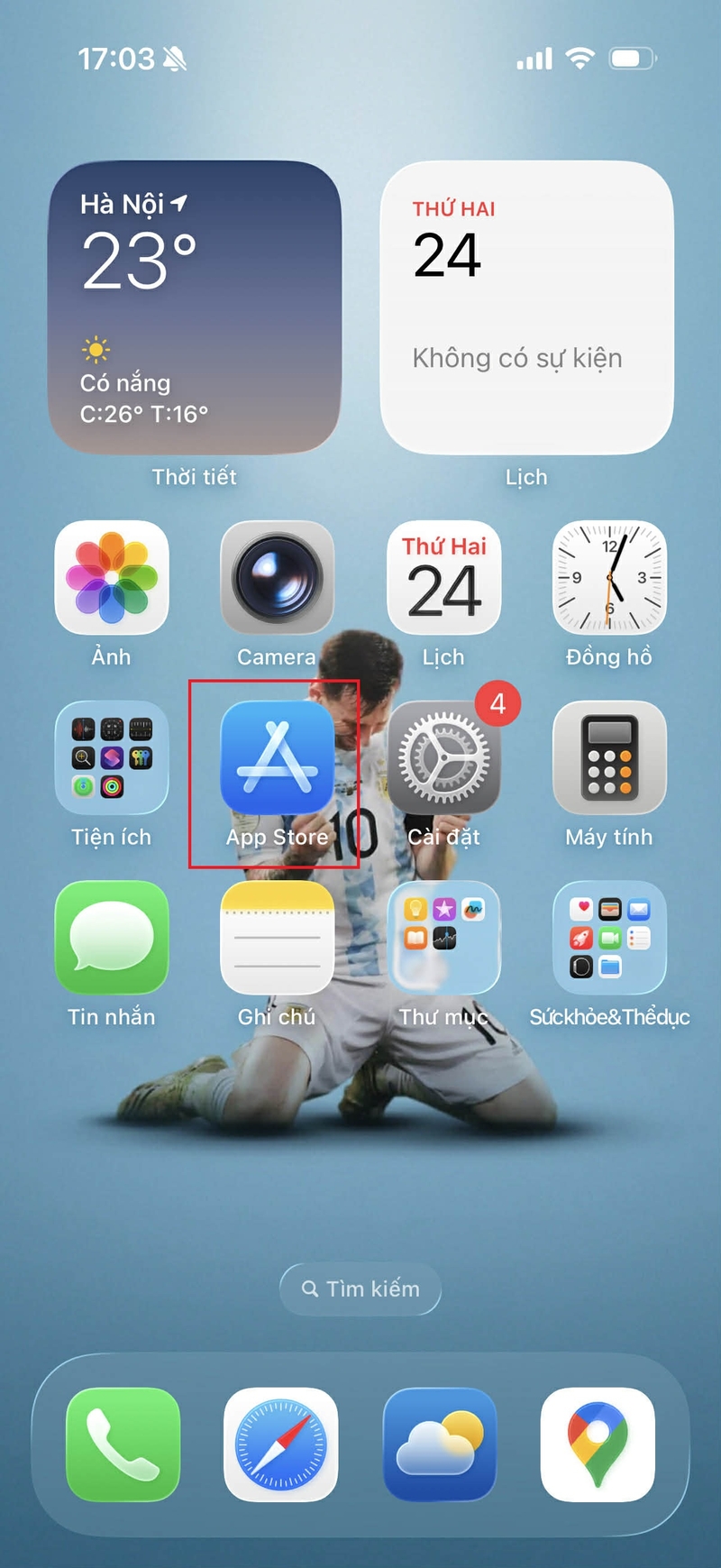This screenshot has width=721, height=1568.
Task: Open the Sứckhỏe&Thểdục folder
Action: (x=609, y=938)
